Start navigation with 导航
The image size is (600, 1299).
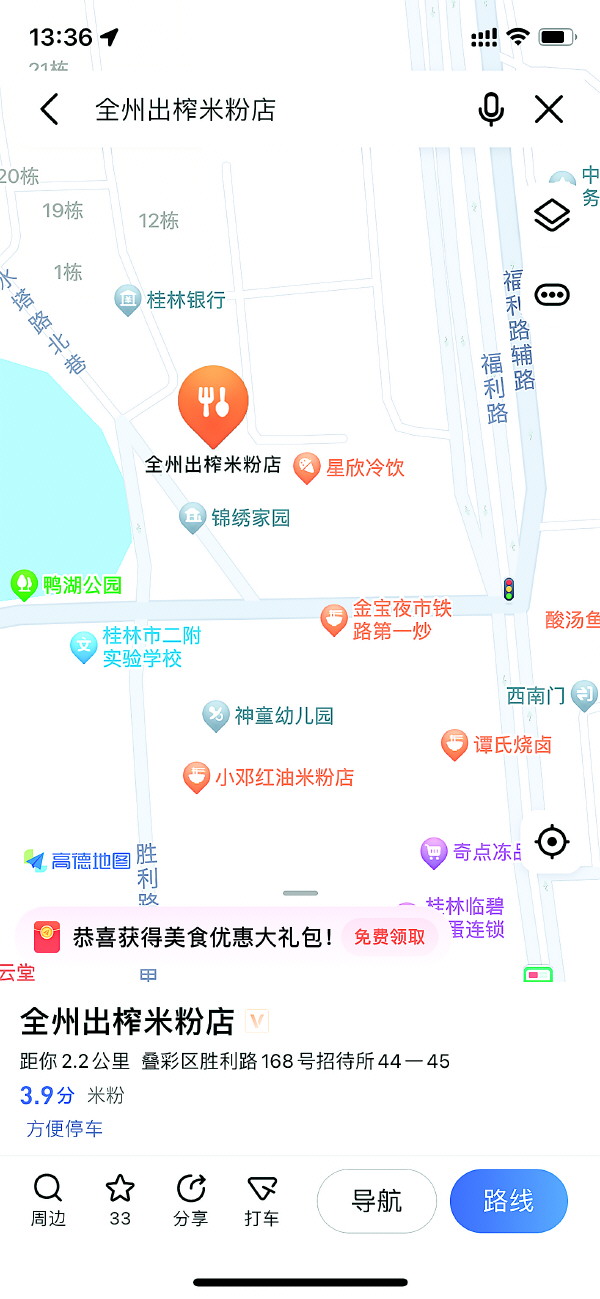click(377, 1201)
